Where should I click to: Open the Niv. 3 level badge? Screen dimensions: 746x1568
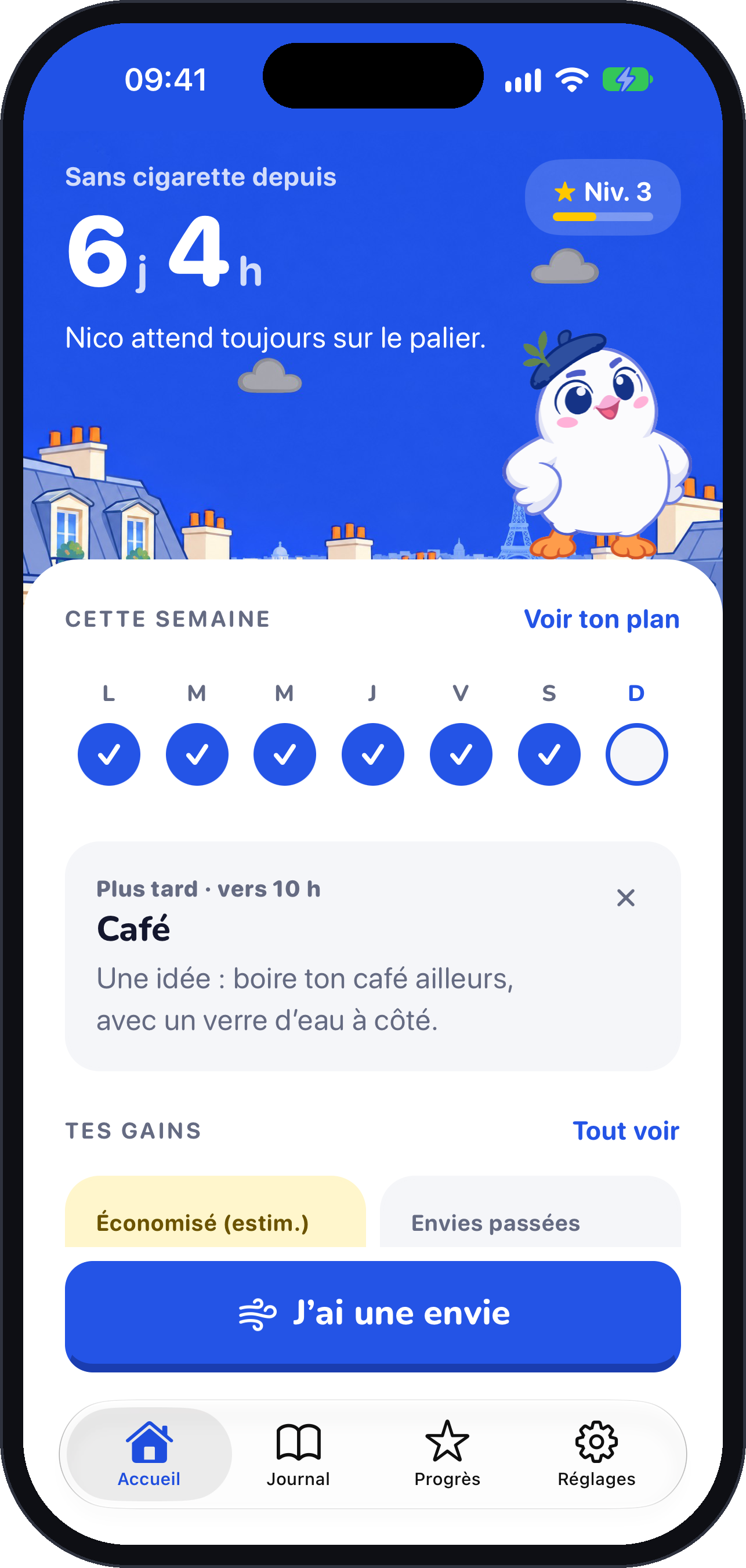pos(602,197)
